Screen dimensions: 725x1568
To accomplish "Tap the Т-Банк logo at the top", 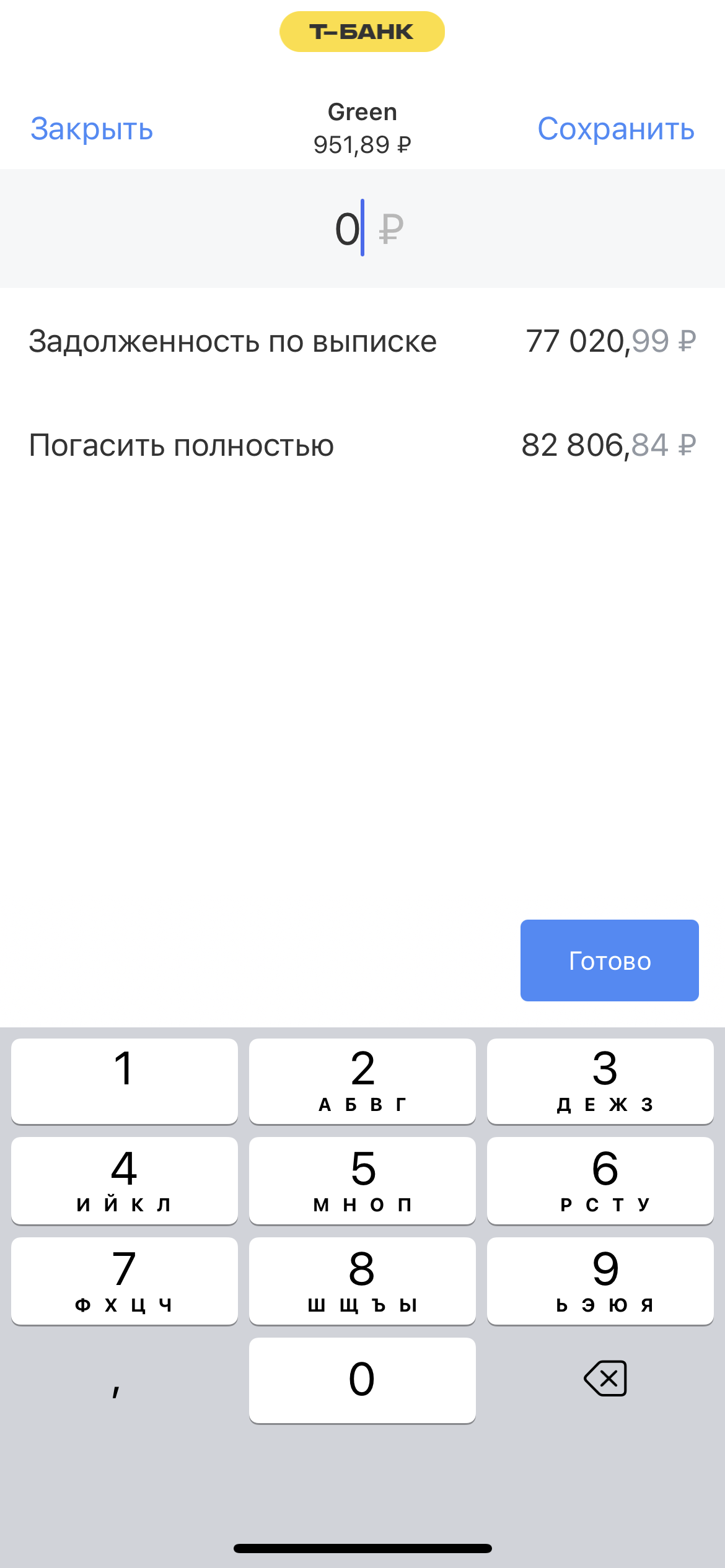I will pyautogui.click(x=362, y=31).
